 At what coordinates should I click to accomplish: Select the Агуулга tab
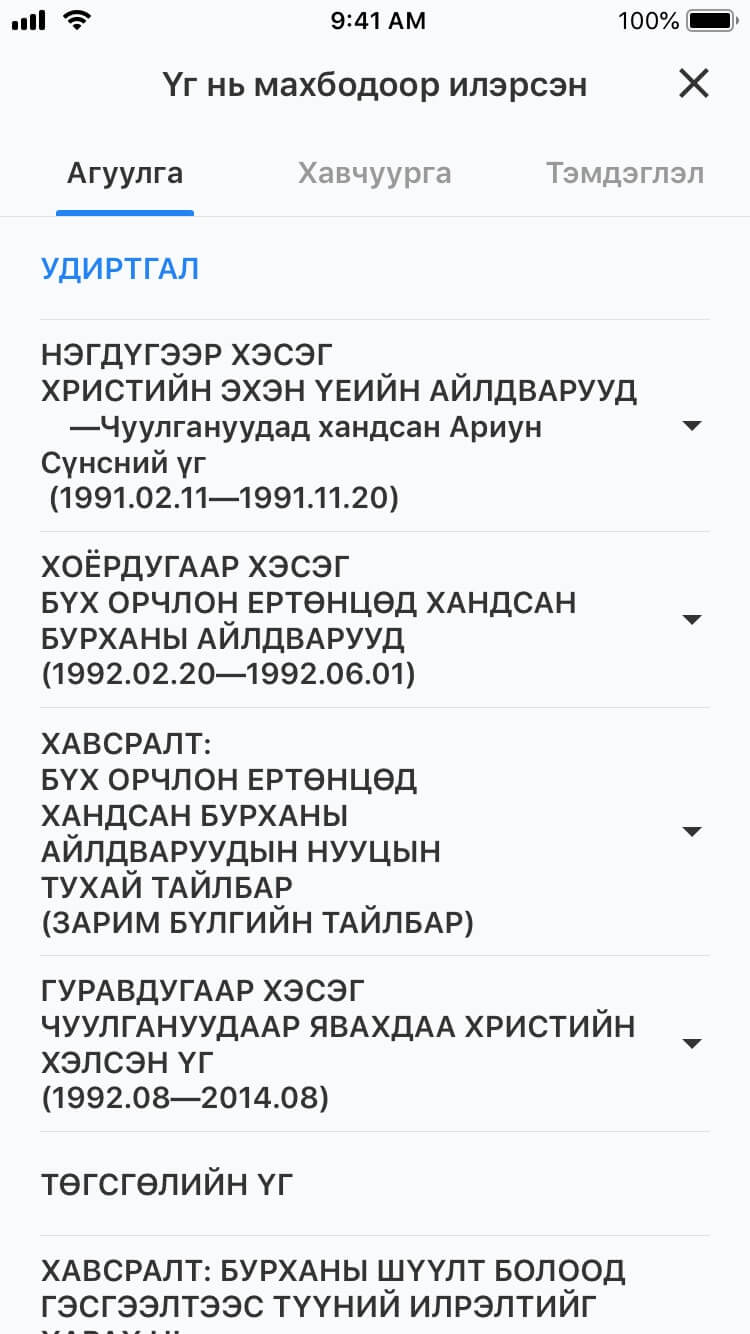point(125,174)
